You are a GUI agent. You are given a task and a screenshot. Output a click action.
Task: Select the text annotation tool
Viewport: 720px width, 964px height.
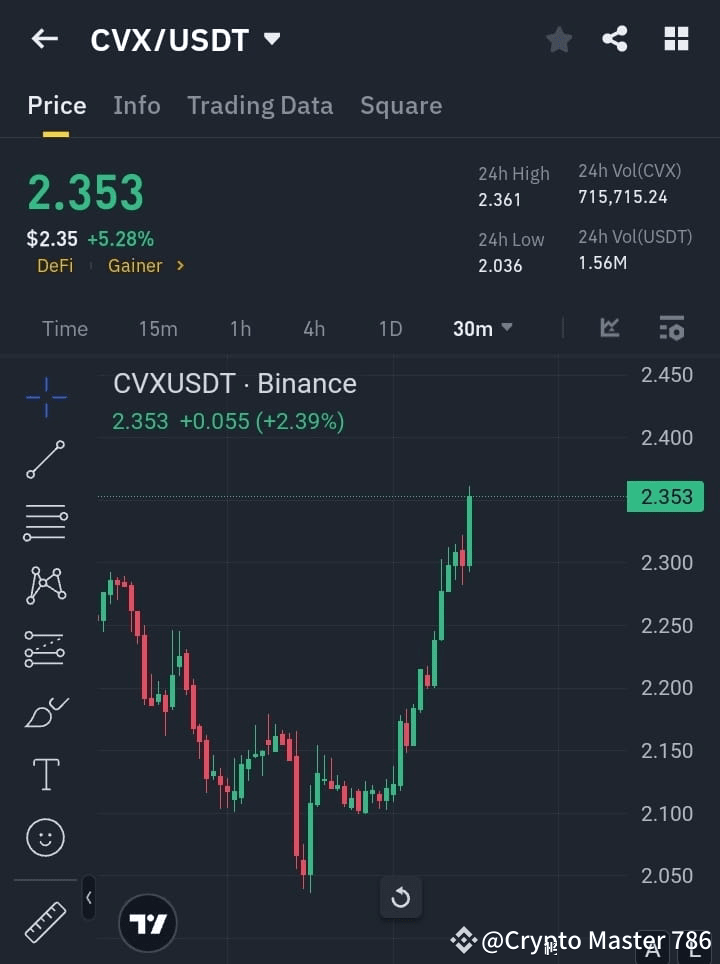point(45,774)
